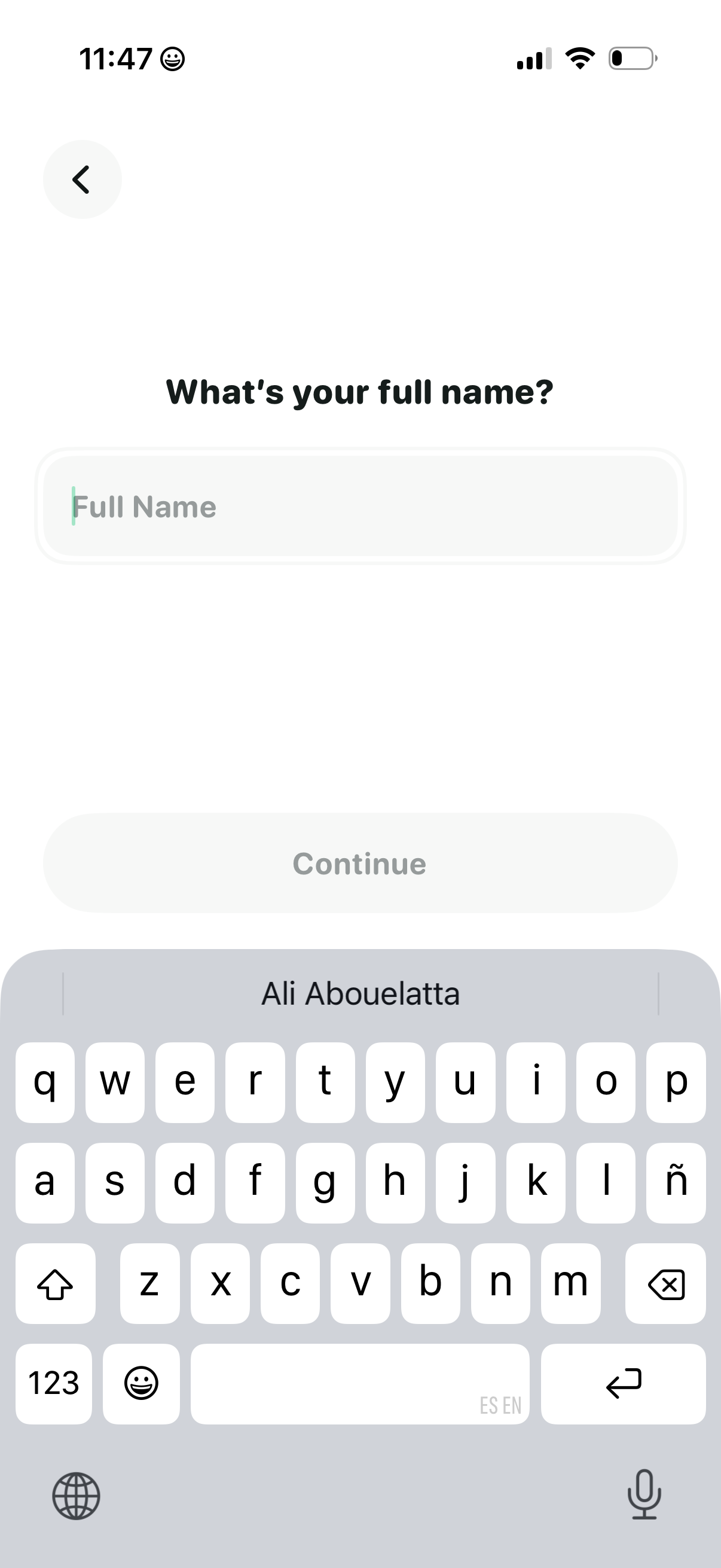Tap the return key on the keyboard
The image size is (721, 1568).
(x=623, y=1383)
